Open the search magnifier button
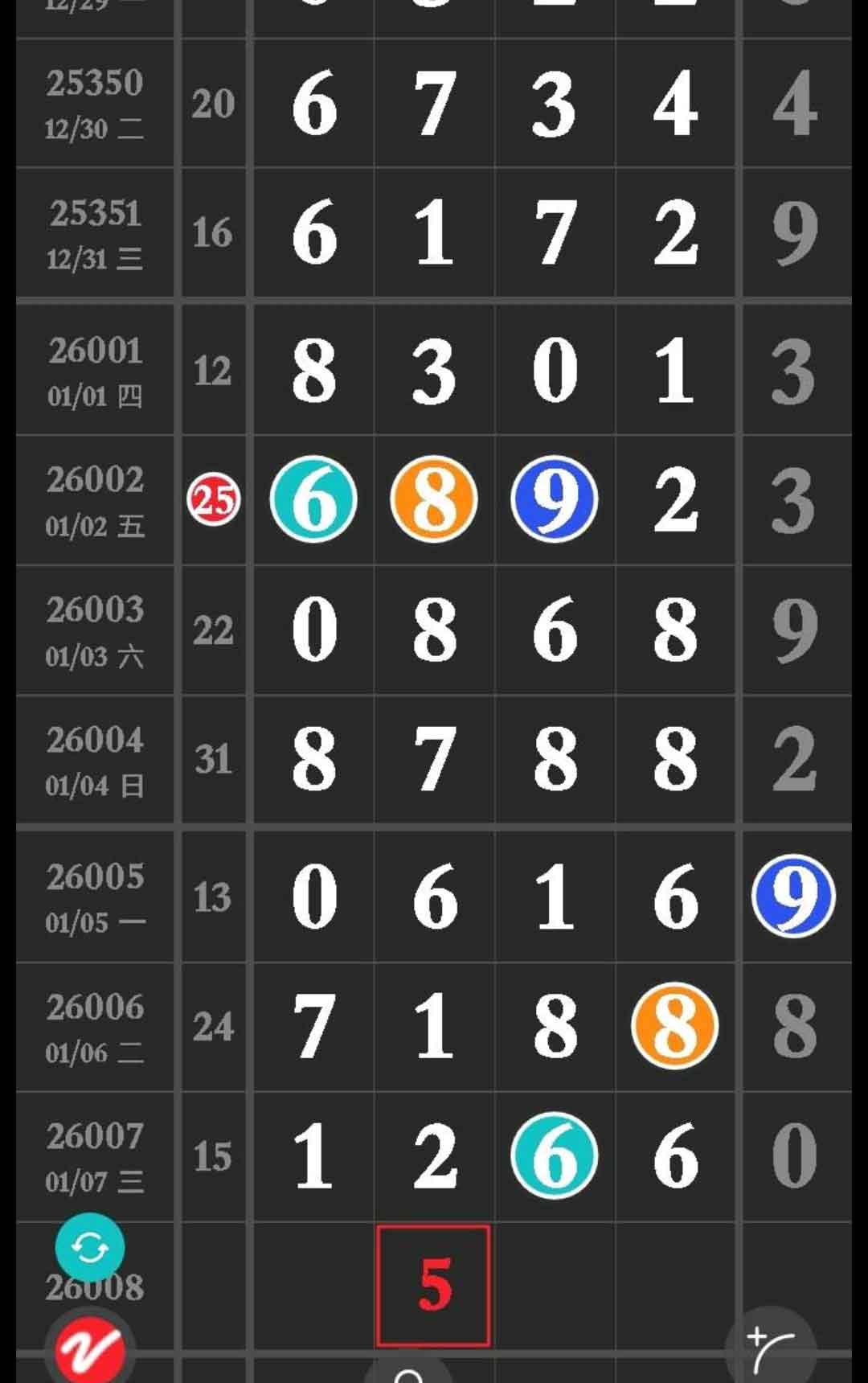The height and width of the screenshot is (1383, 868). 408,1372
